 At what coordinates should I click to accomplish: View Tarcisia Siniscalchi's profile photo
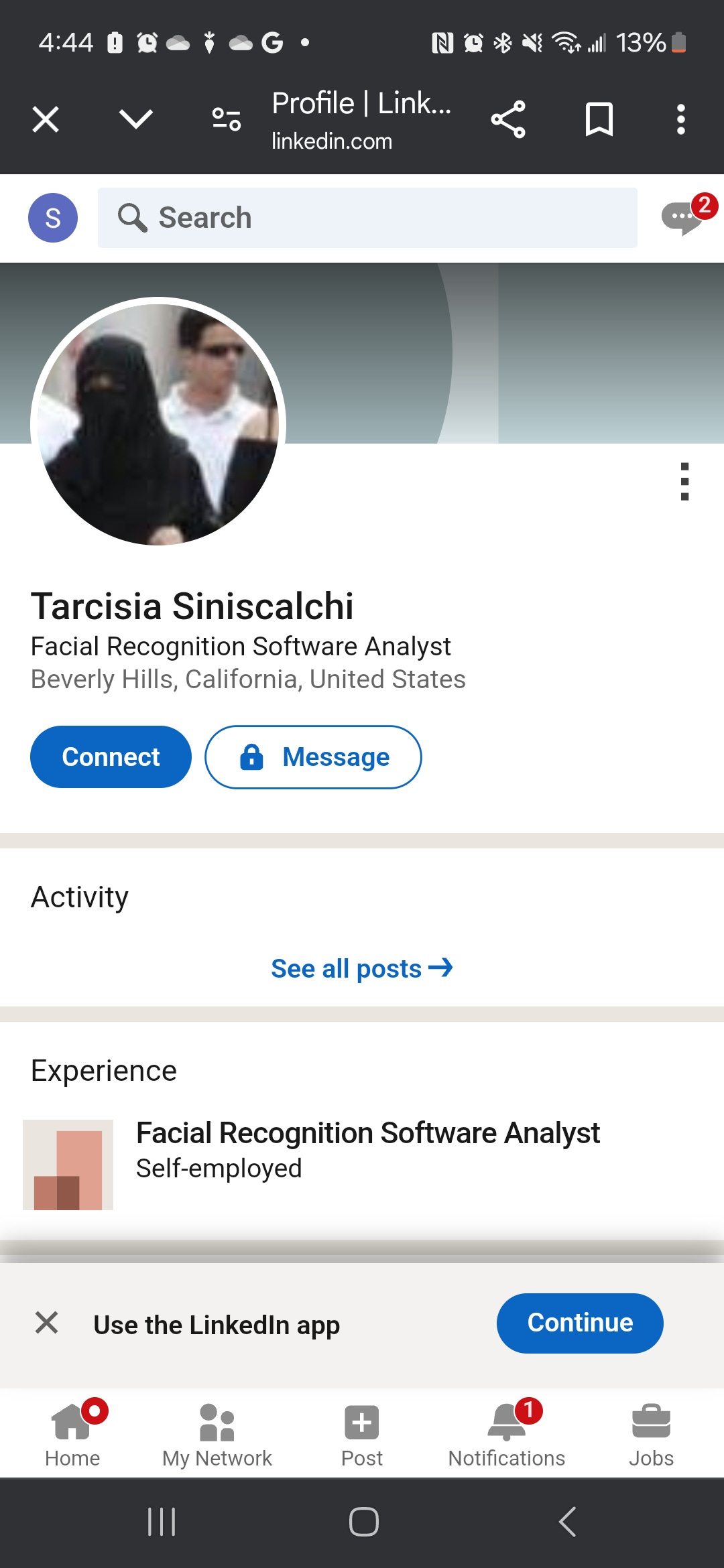[x=158, y=424]
